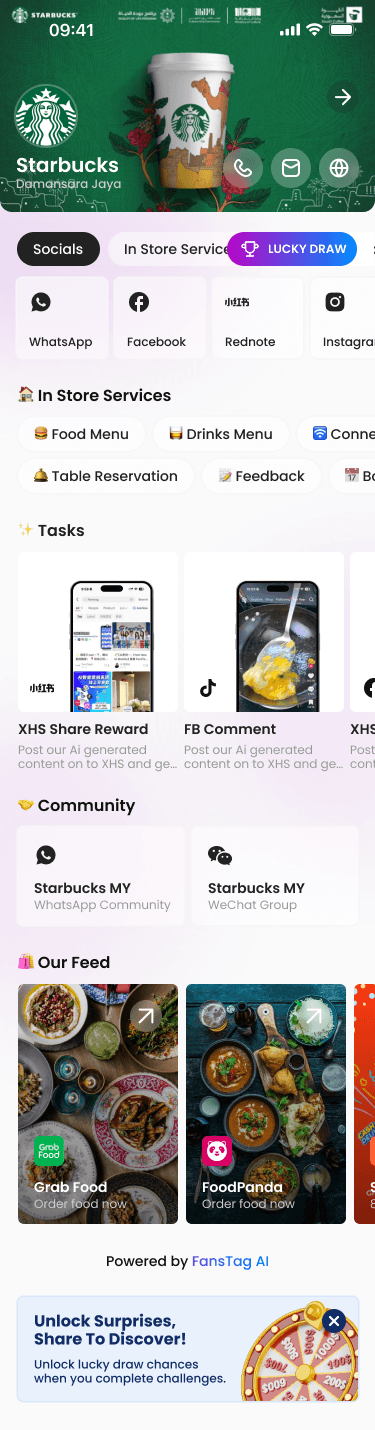375x1430 pixels.
Task: Email Starbucks via the envelope icon
Action: click(291, 168)
